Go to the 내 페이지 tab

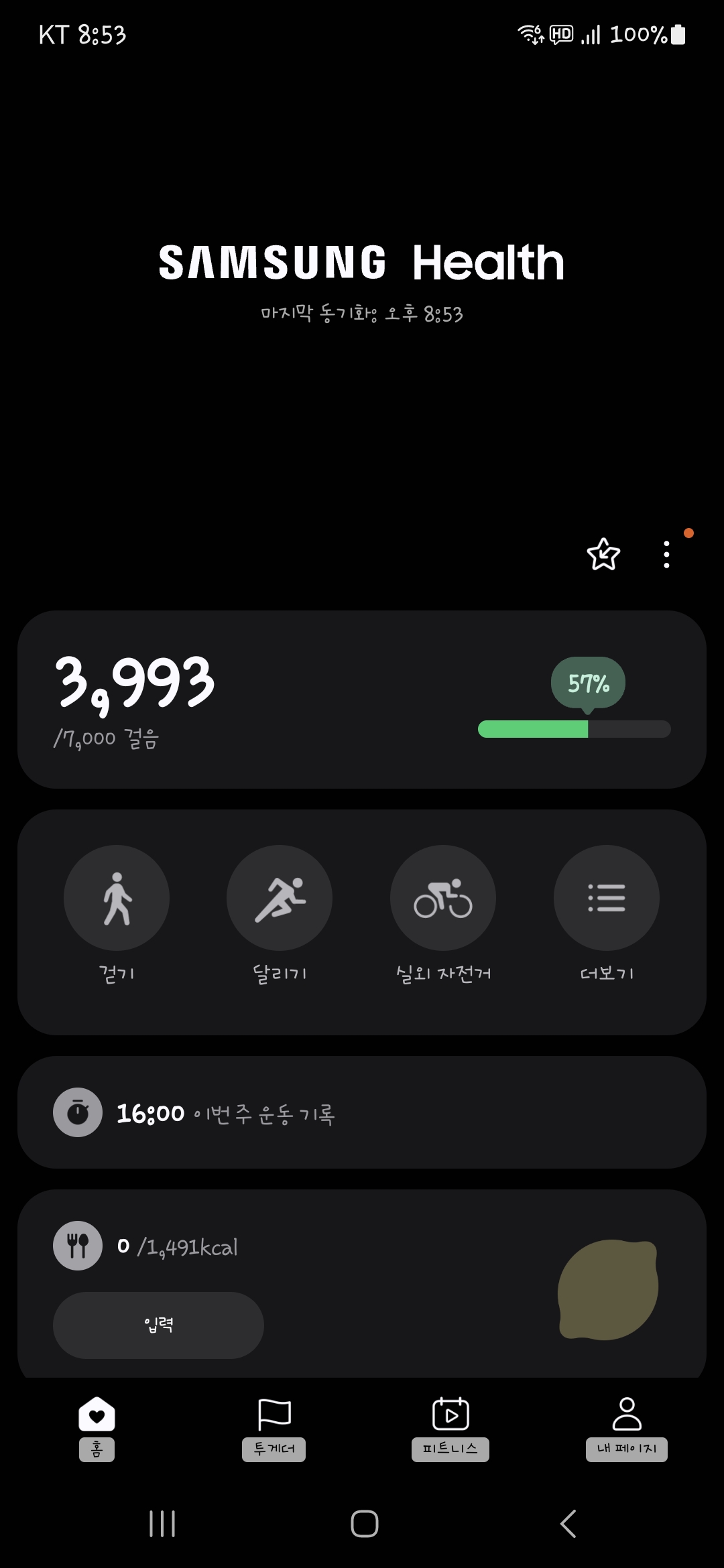pos(627,1427)
